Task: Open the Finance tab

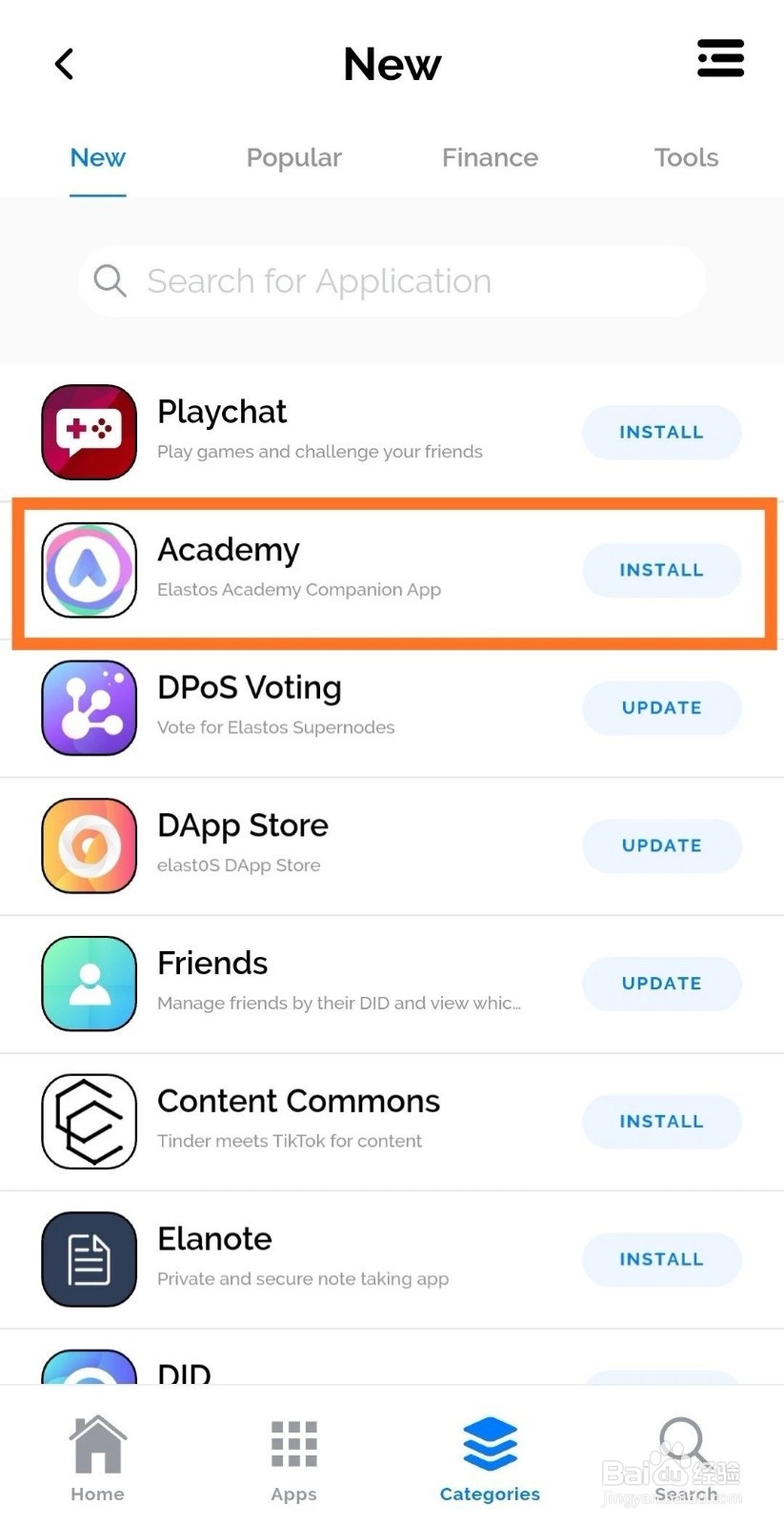Action: [x=490, y=157]
